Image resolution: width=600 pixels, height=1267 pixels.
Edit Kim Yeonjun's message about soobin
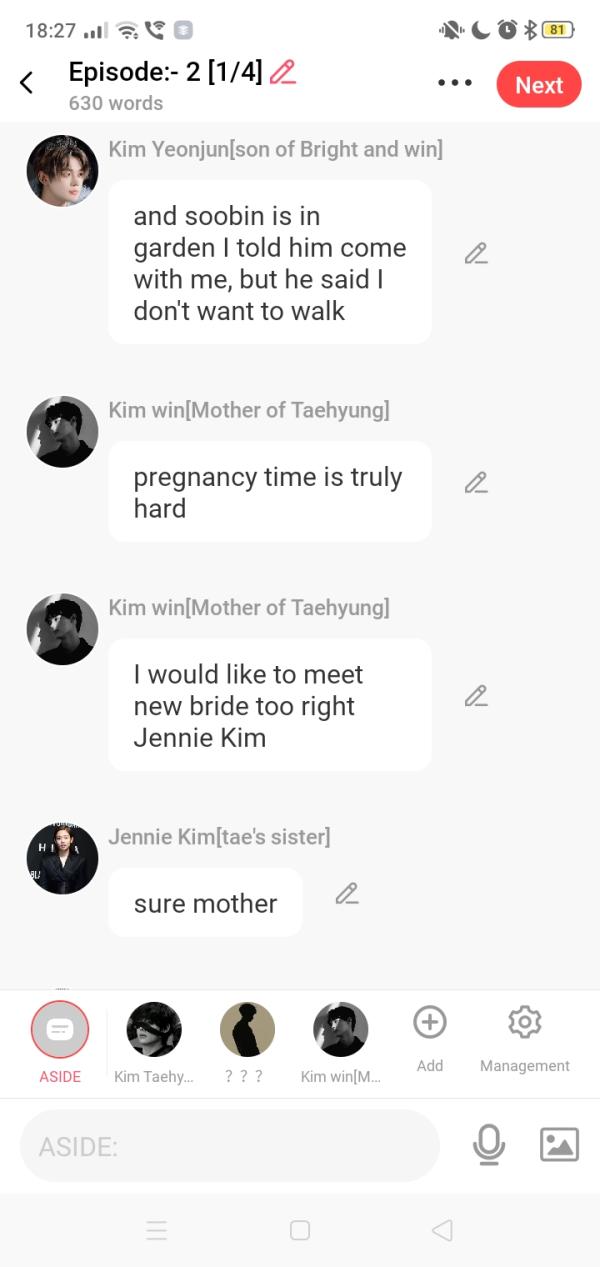click(476, 254)
